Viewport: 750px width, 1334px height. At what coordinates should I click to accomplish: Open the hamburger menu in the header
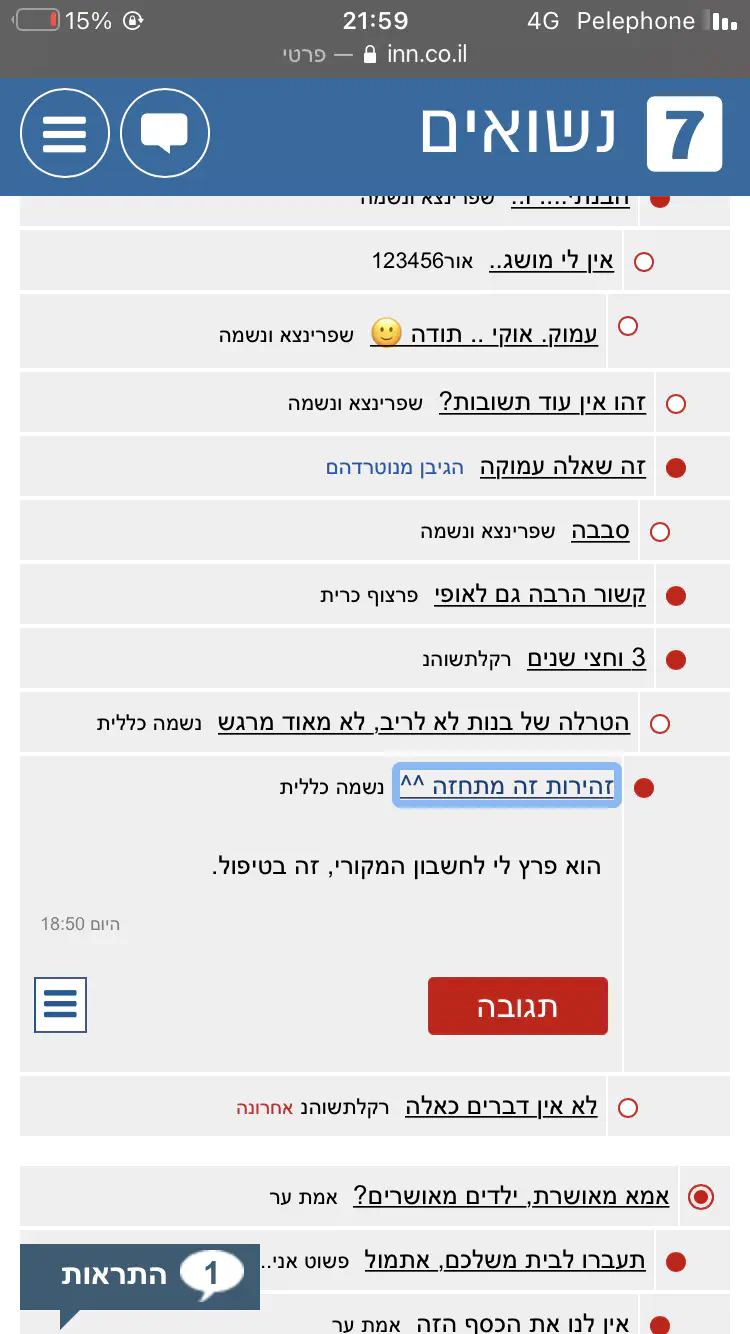(65, 134)
